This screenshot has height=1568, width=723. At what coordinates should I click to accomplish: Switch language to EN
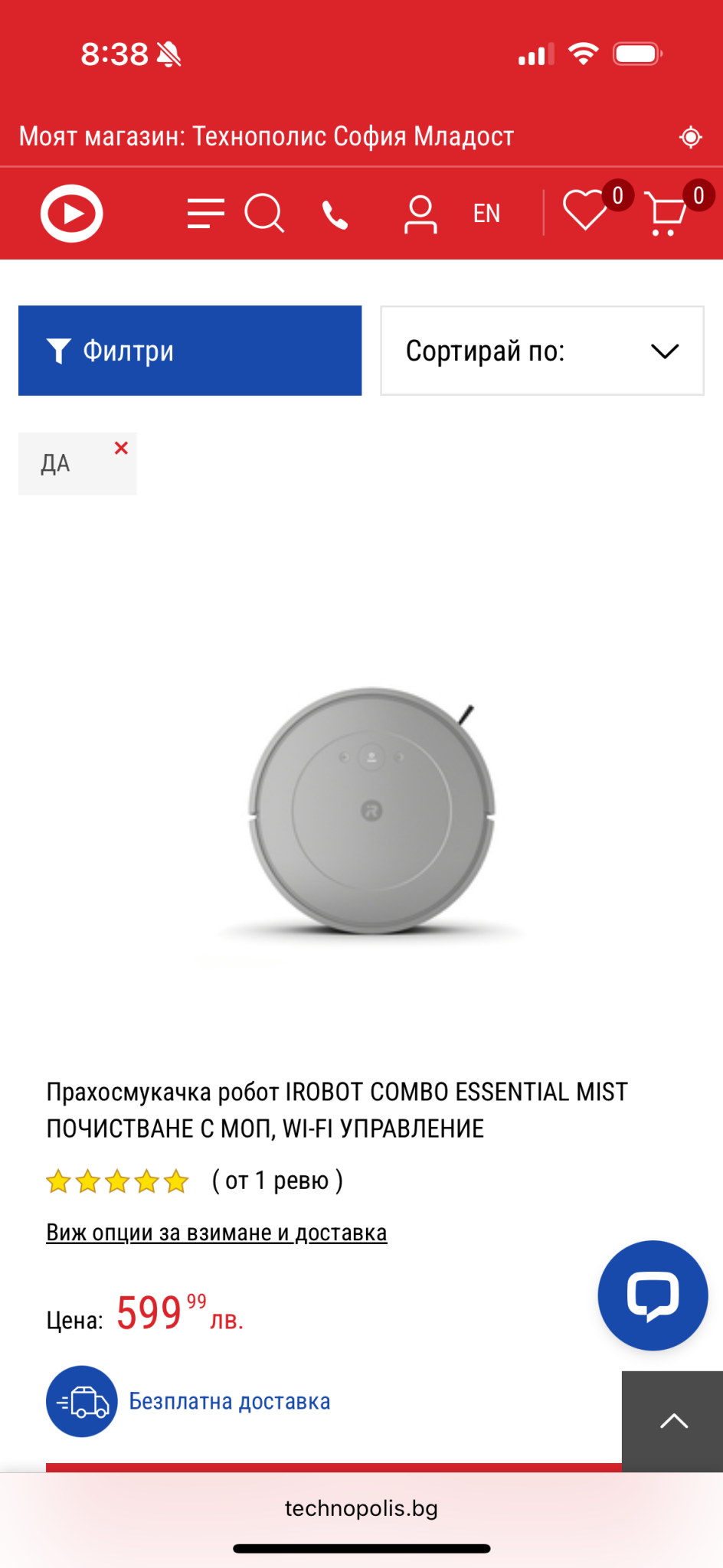click(486, 214)
